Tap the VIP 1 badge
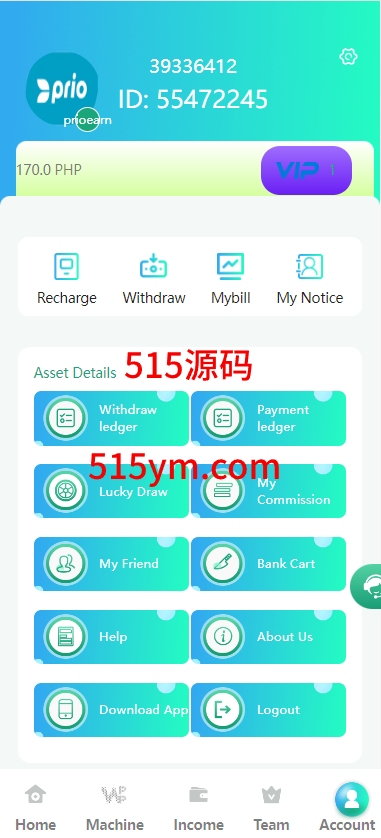 coord(306,170)
